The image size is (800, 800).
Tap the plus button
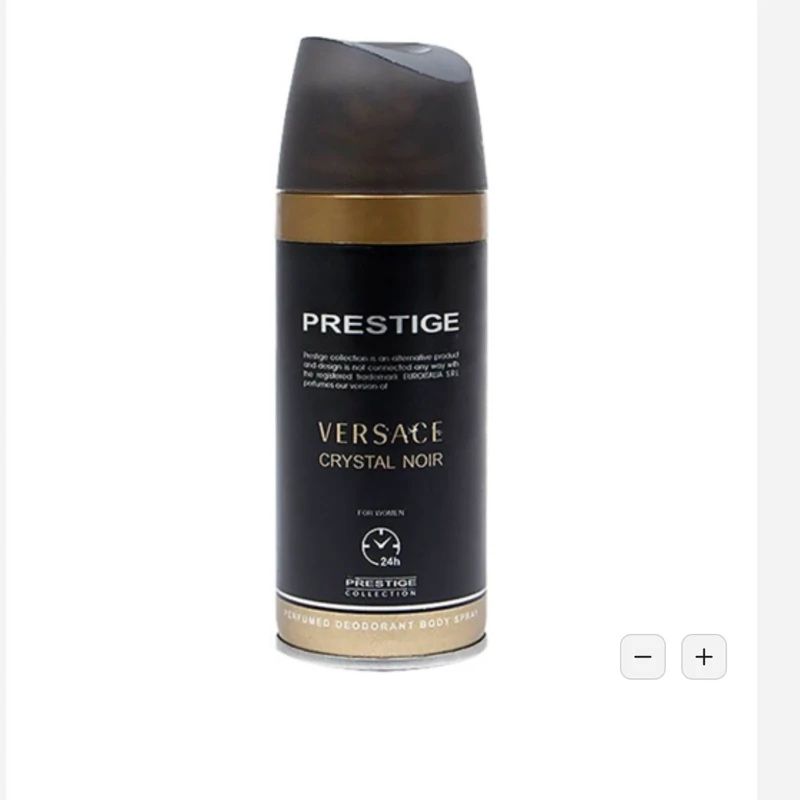[704, 657]
